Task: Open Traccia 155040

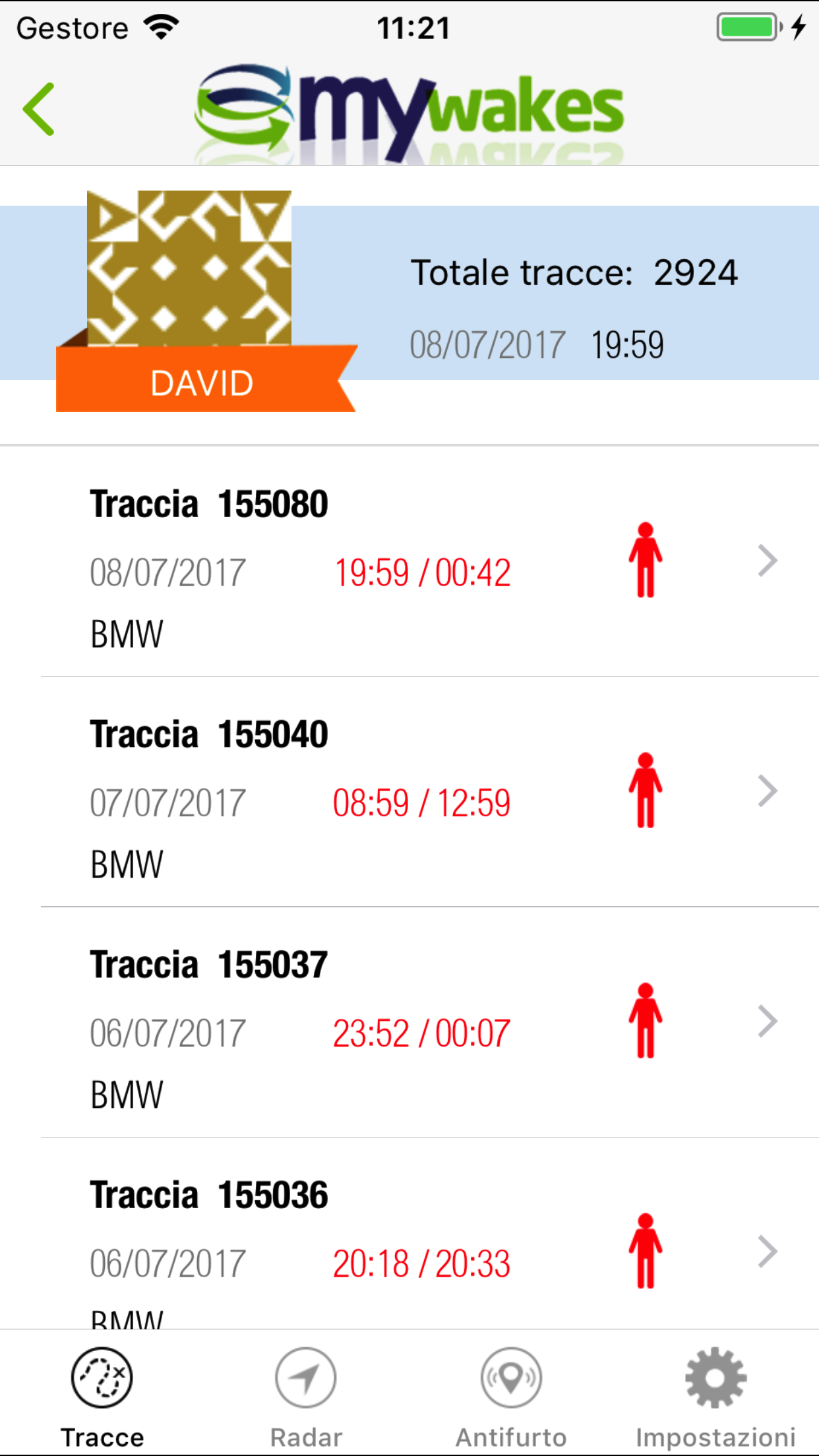Action: (x=409, y=791)
